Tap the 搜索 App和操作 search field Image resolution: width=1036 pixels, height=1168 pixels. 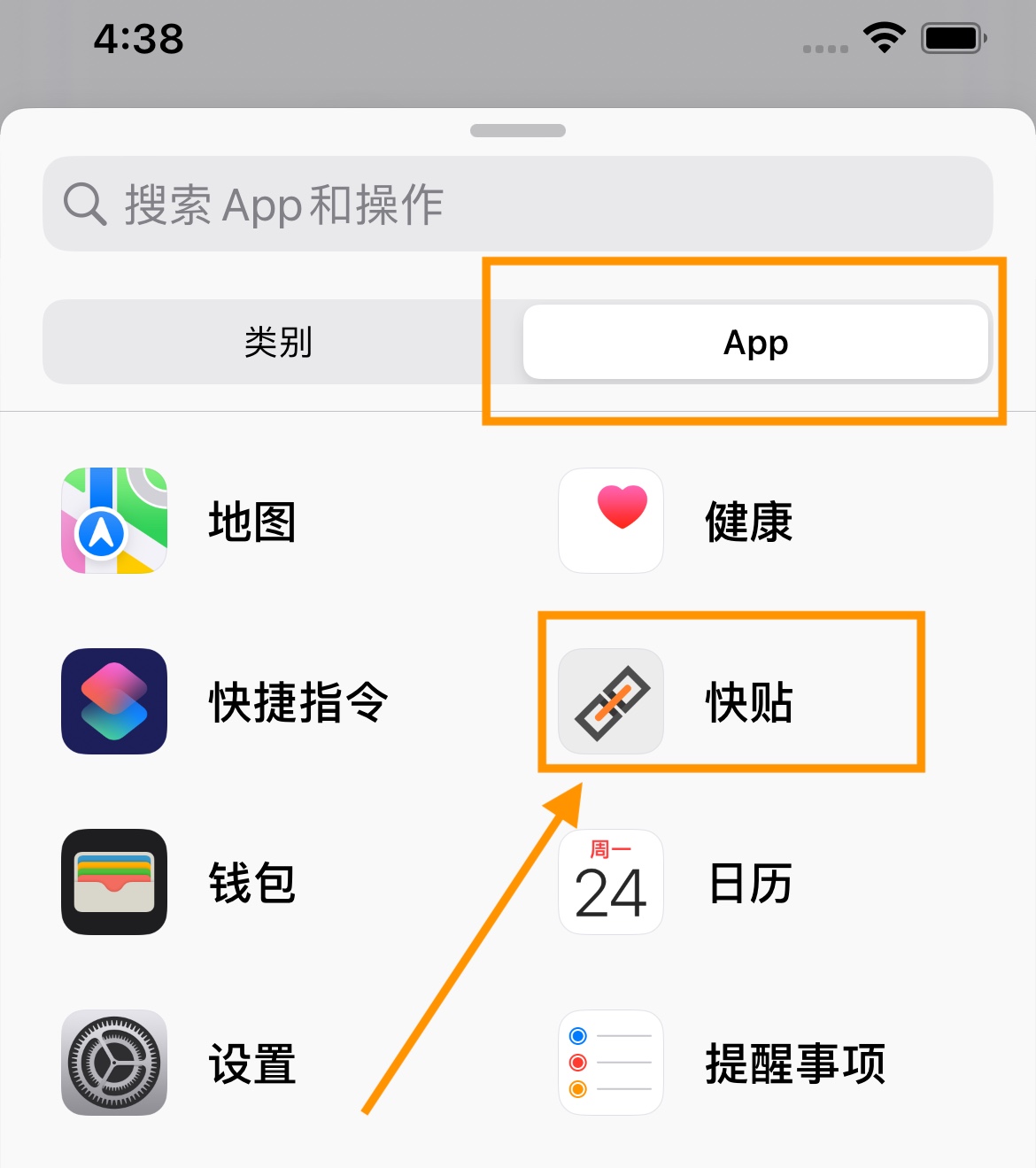pyautogui.click(x=518, y=205)
